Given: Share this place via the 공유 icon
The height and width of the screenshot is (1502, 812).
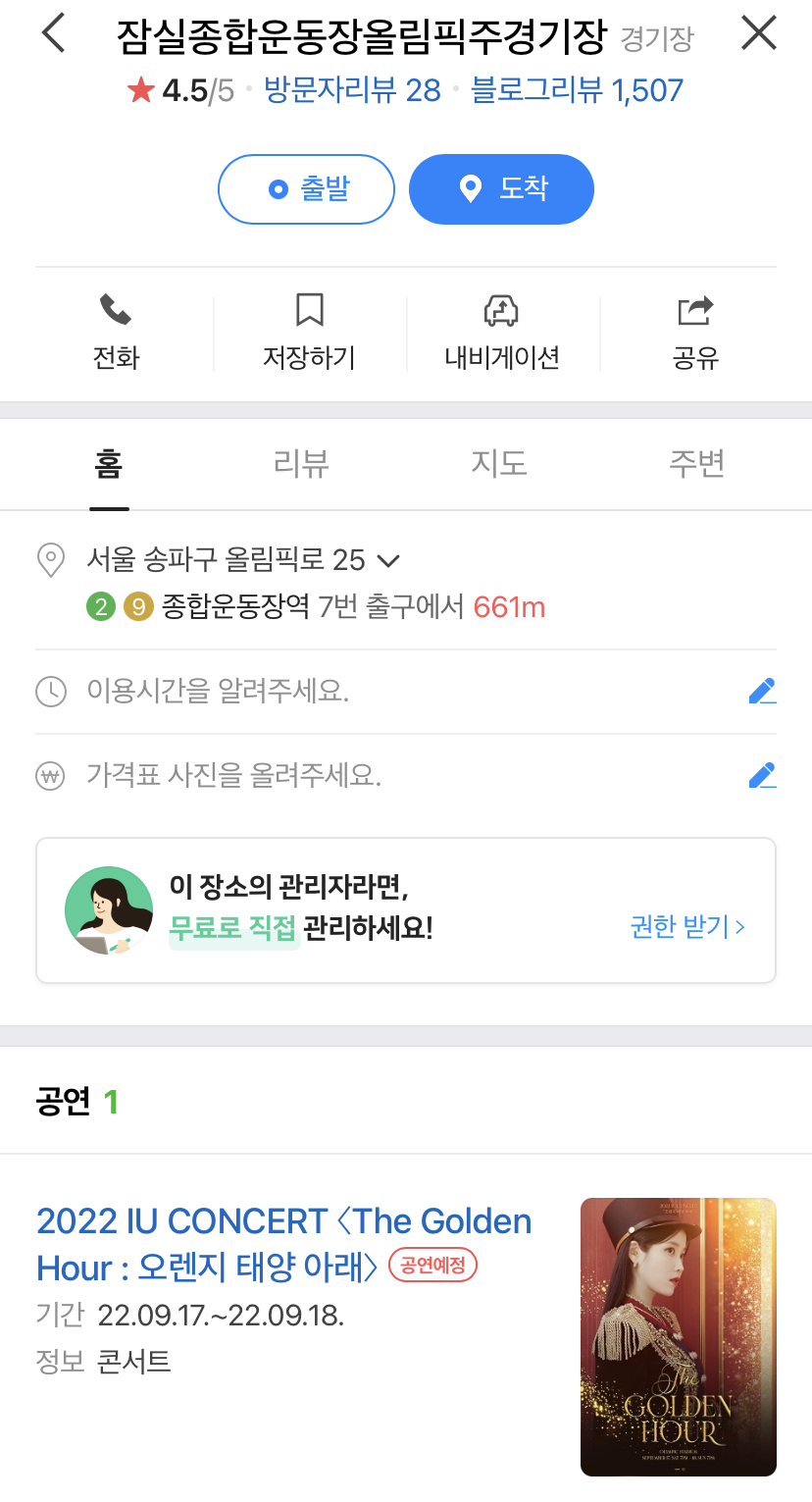Looking at the screenshot, I should [x=695, y=309].
